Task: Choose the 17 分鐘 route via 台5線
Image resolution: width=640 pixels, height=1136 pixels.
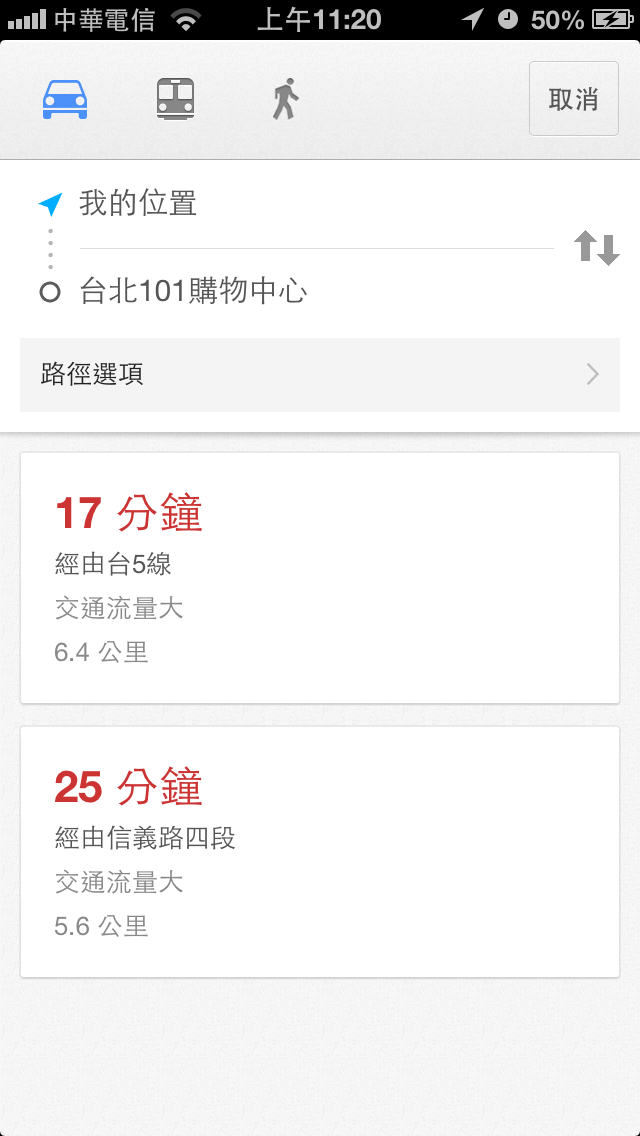Action: click(x=320, y=578)
